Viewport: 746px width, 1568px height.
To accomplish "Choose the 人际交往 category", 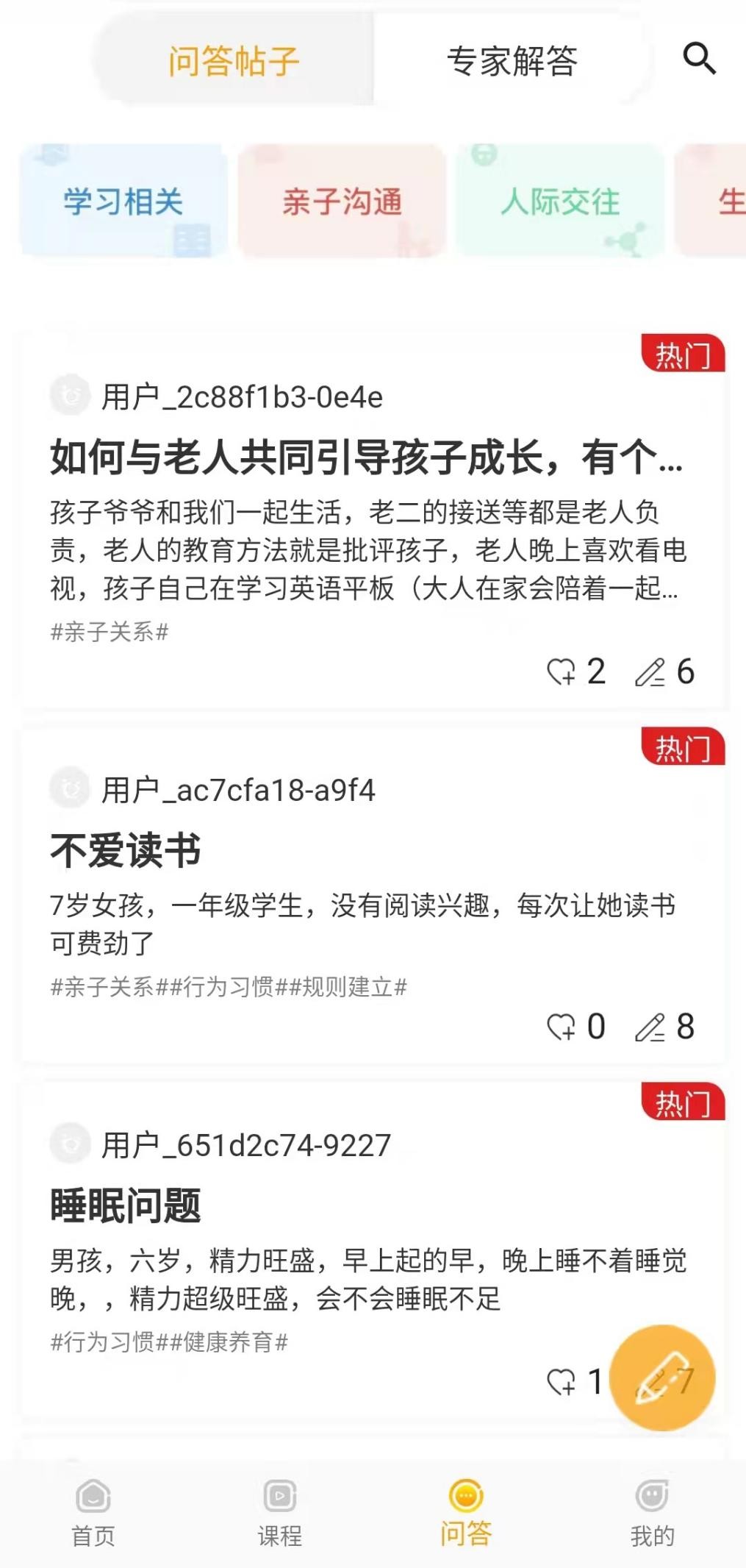I will point(560,202).
